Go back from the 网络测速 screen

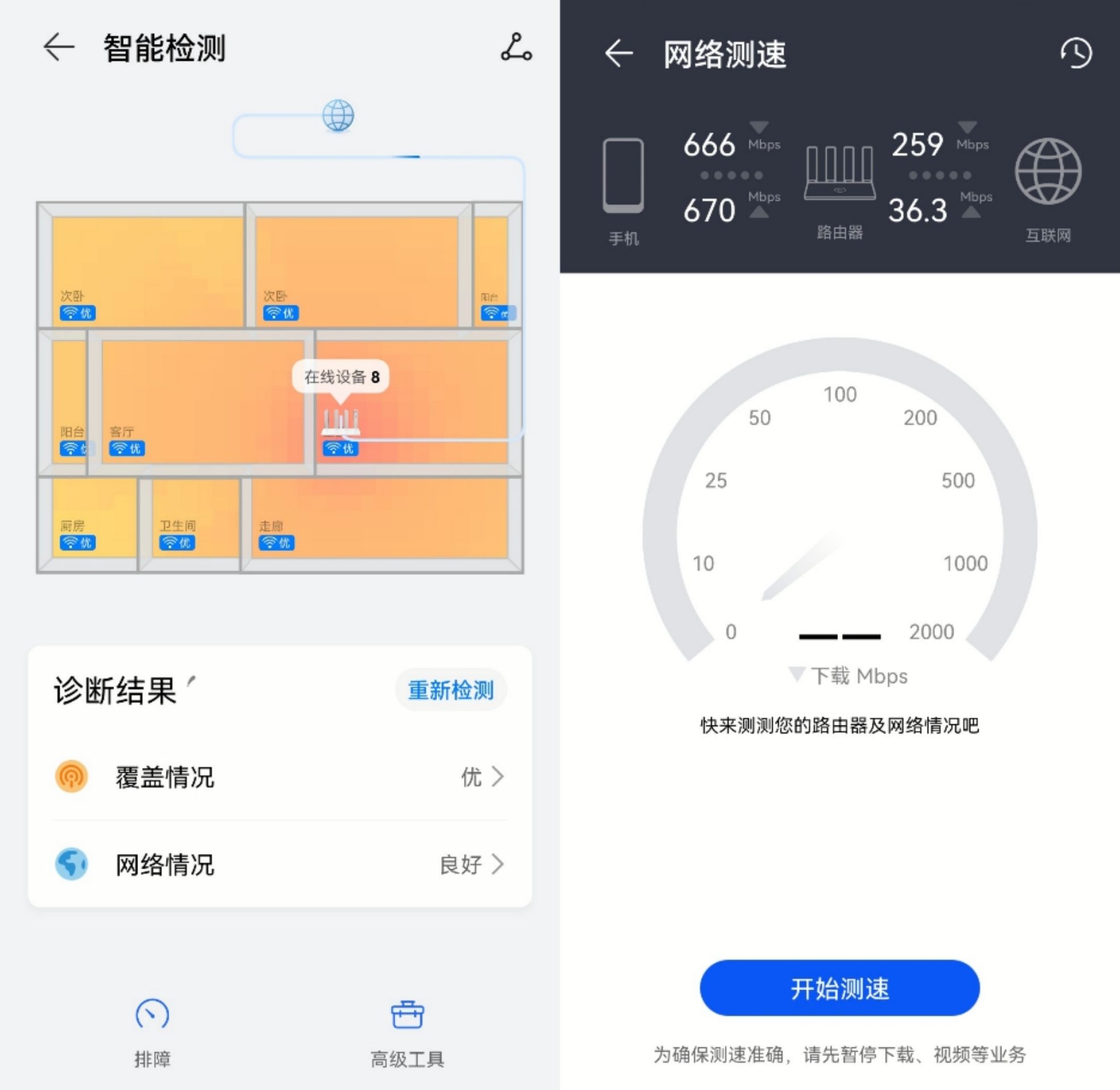(x=619, y=54)
